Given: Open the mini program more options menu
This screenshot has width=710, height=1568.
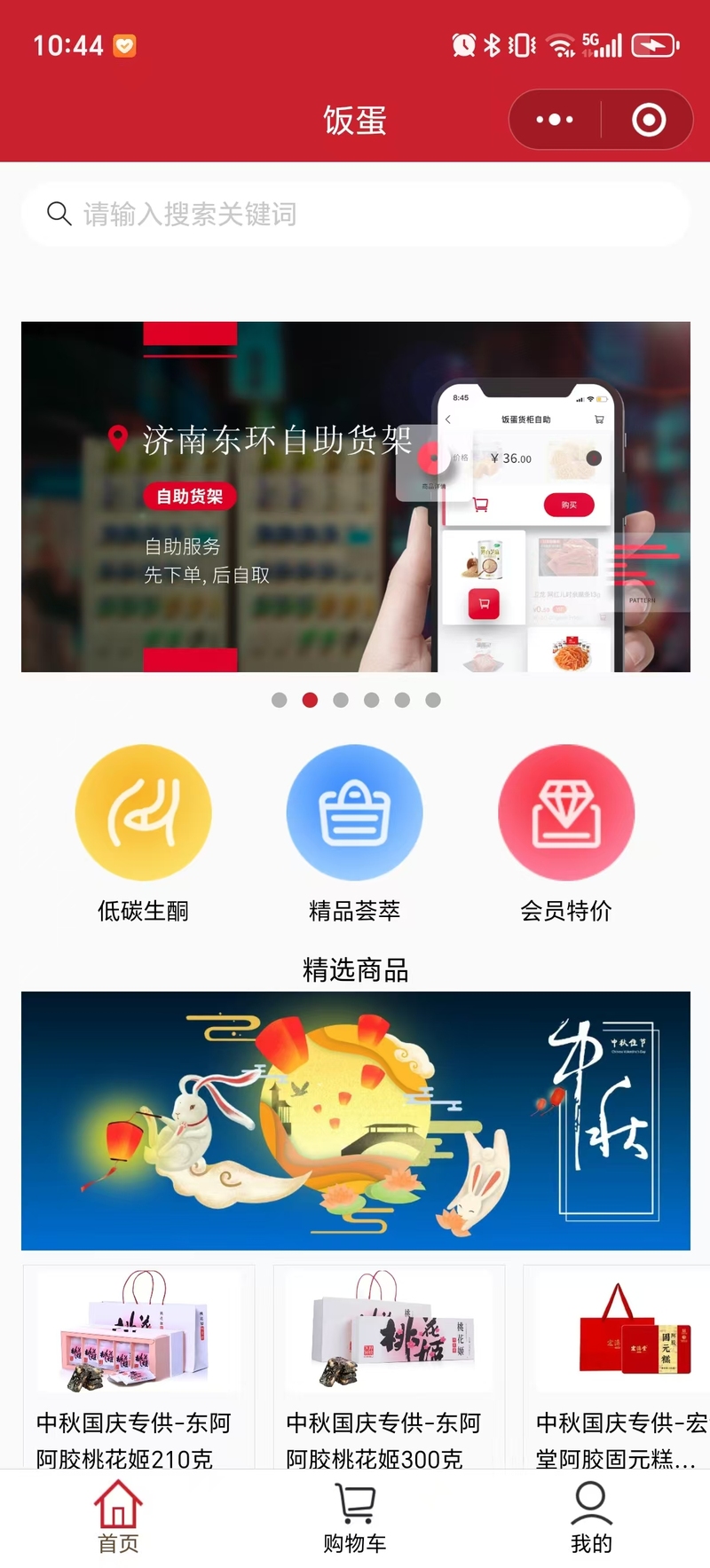Looking at the screenshot, I should [555, 120].
